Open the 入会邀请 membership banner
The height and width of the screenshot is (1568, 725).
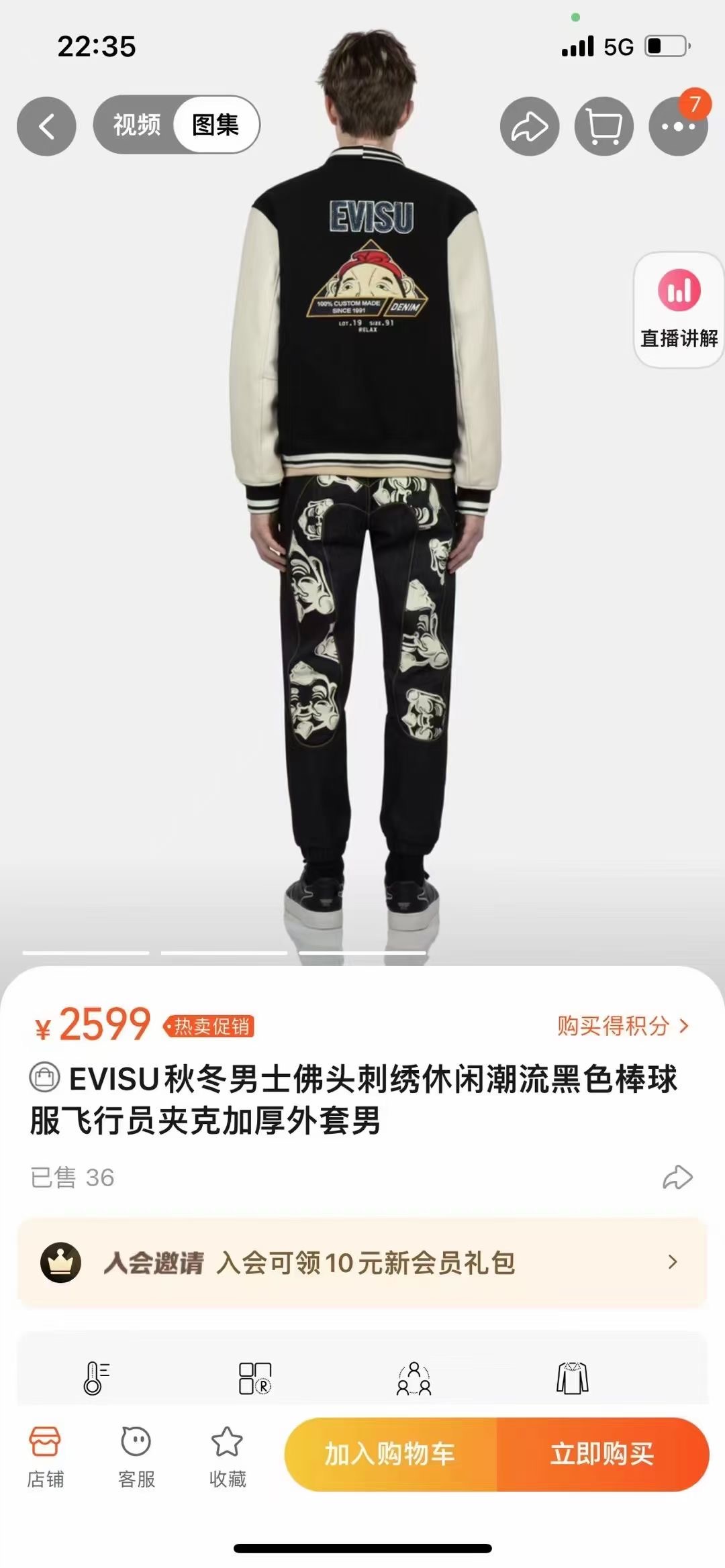pos(362,1262)
